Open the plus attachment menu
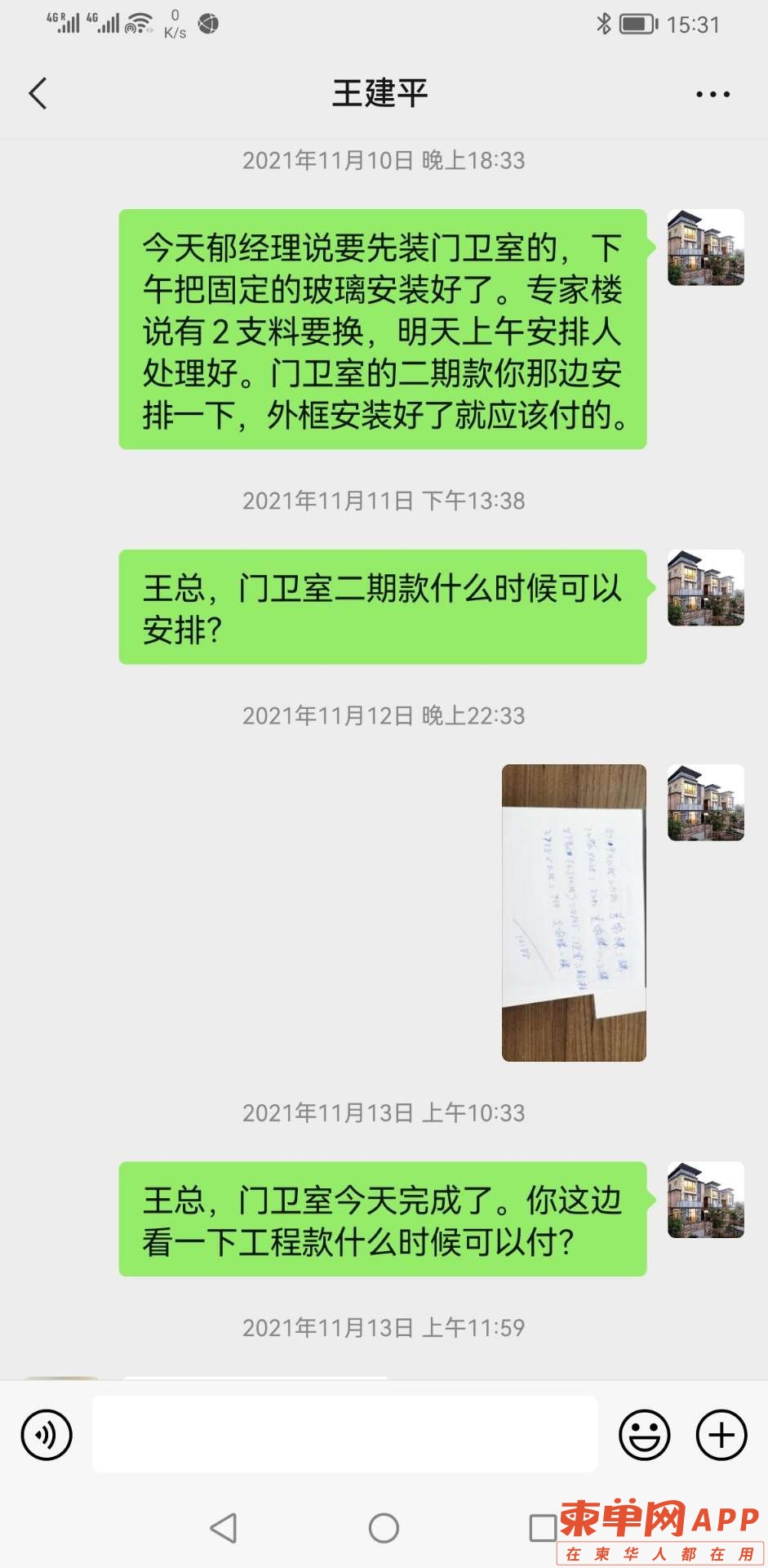The width and height of the screenshot is (768, 1568). pyautogui.click(x=721, y=1435)
